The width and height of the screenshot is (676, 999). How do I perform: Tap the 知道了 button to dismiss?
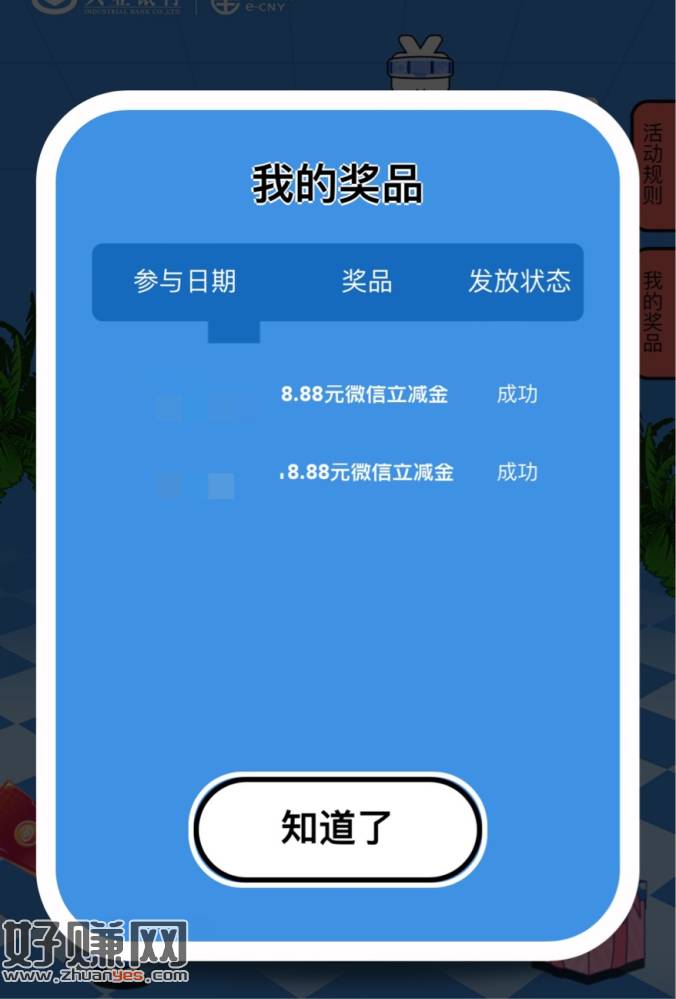(x=337, y=828)
